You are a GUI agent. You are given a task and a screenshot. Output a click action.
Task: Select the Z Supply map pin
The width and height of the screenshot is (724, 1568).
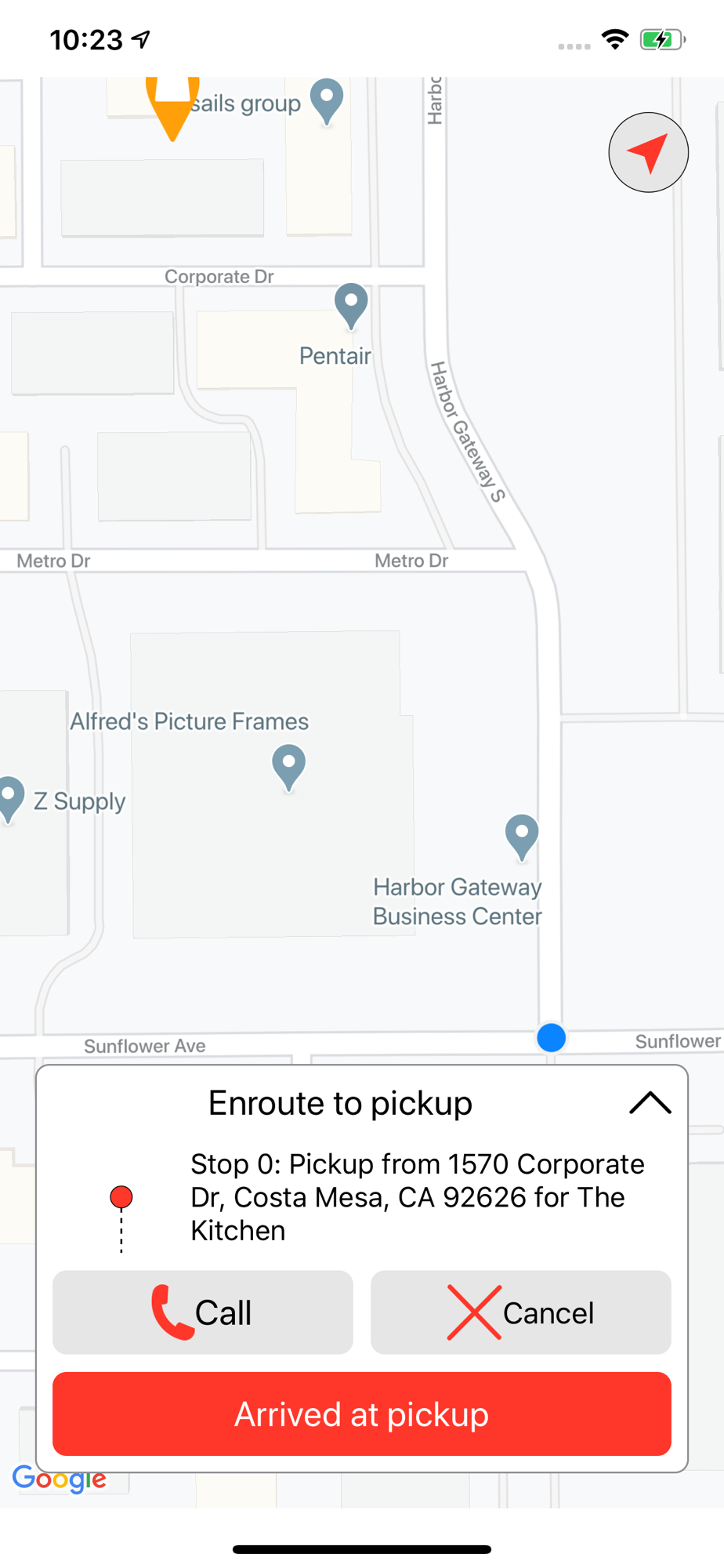point(9,800)
